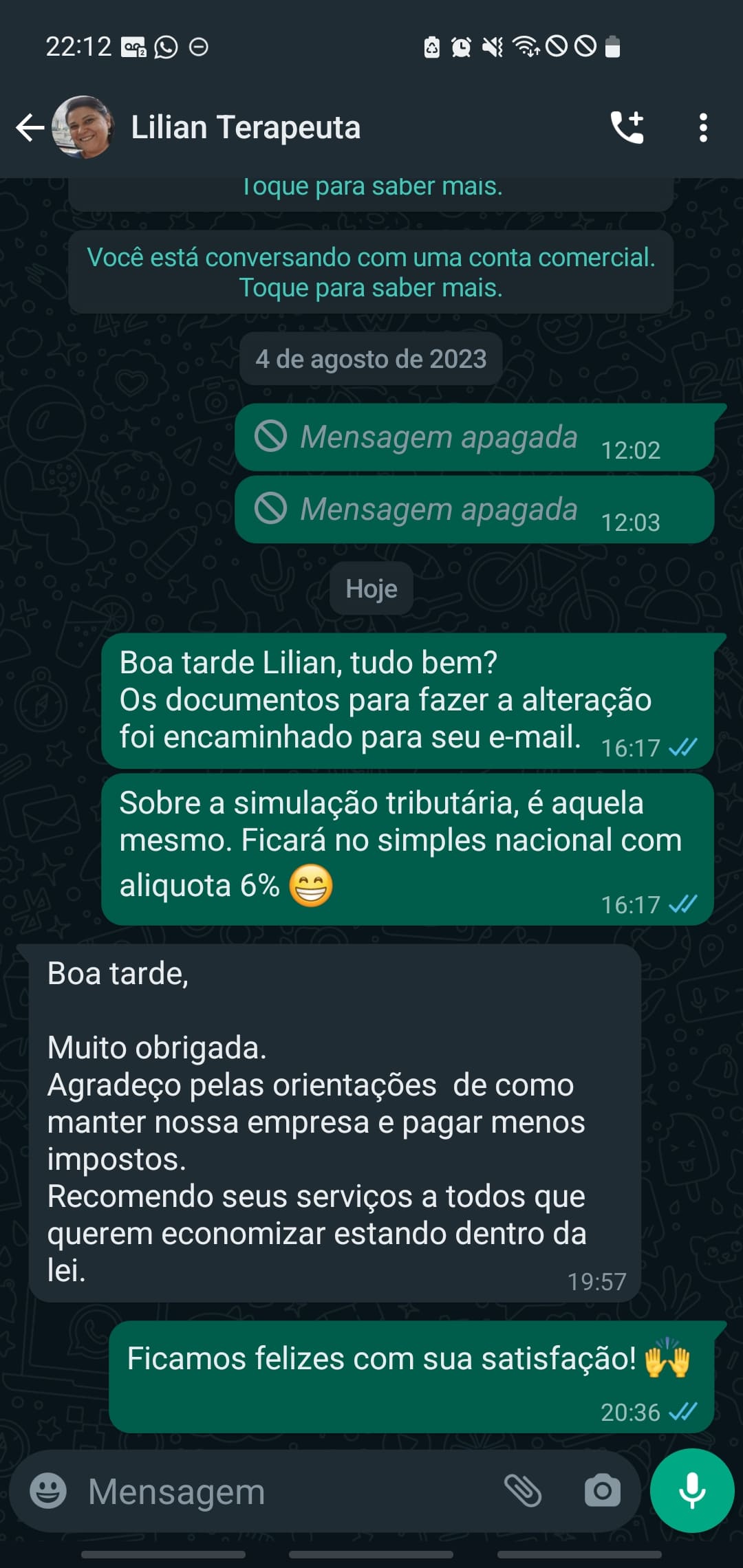Tap the Wi-Fi indicator in the status bar
The height and width of the screenshot is (1568, 743).
[x=527, y=47]
